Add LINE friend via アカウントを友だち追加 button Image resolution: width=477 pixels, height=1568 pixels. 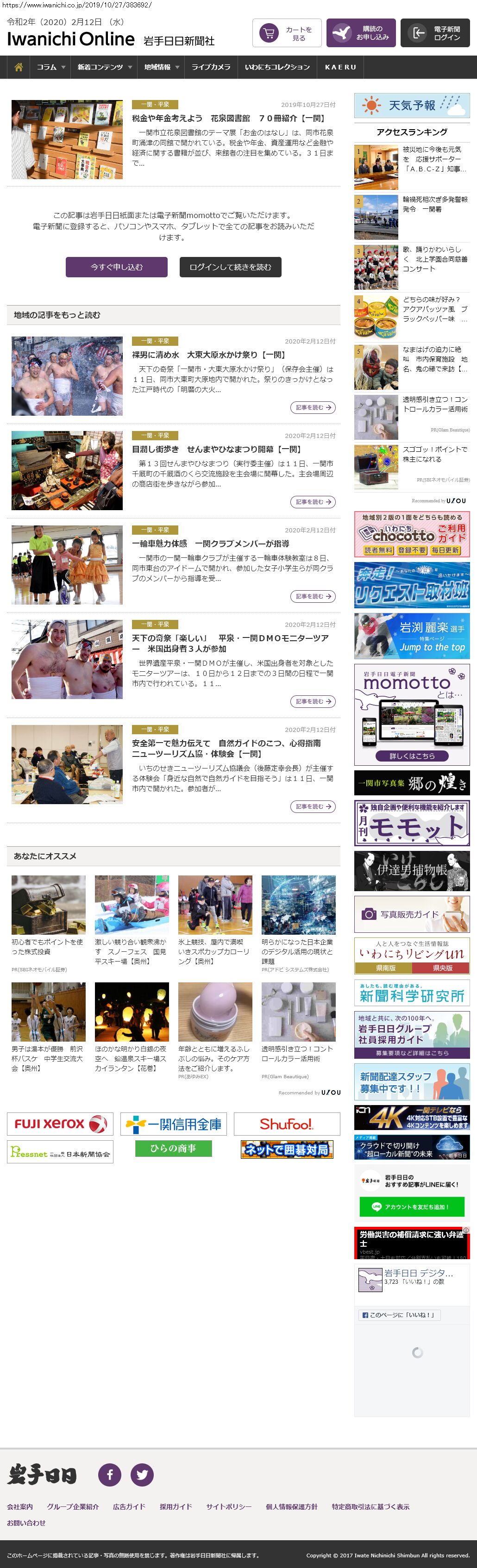tap(412, 1206)
